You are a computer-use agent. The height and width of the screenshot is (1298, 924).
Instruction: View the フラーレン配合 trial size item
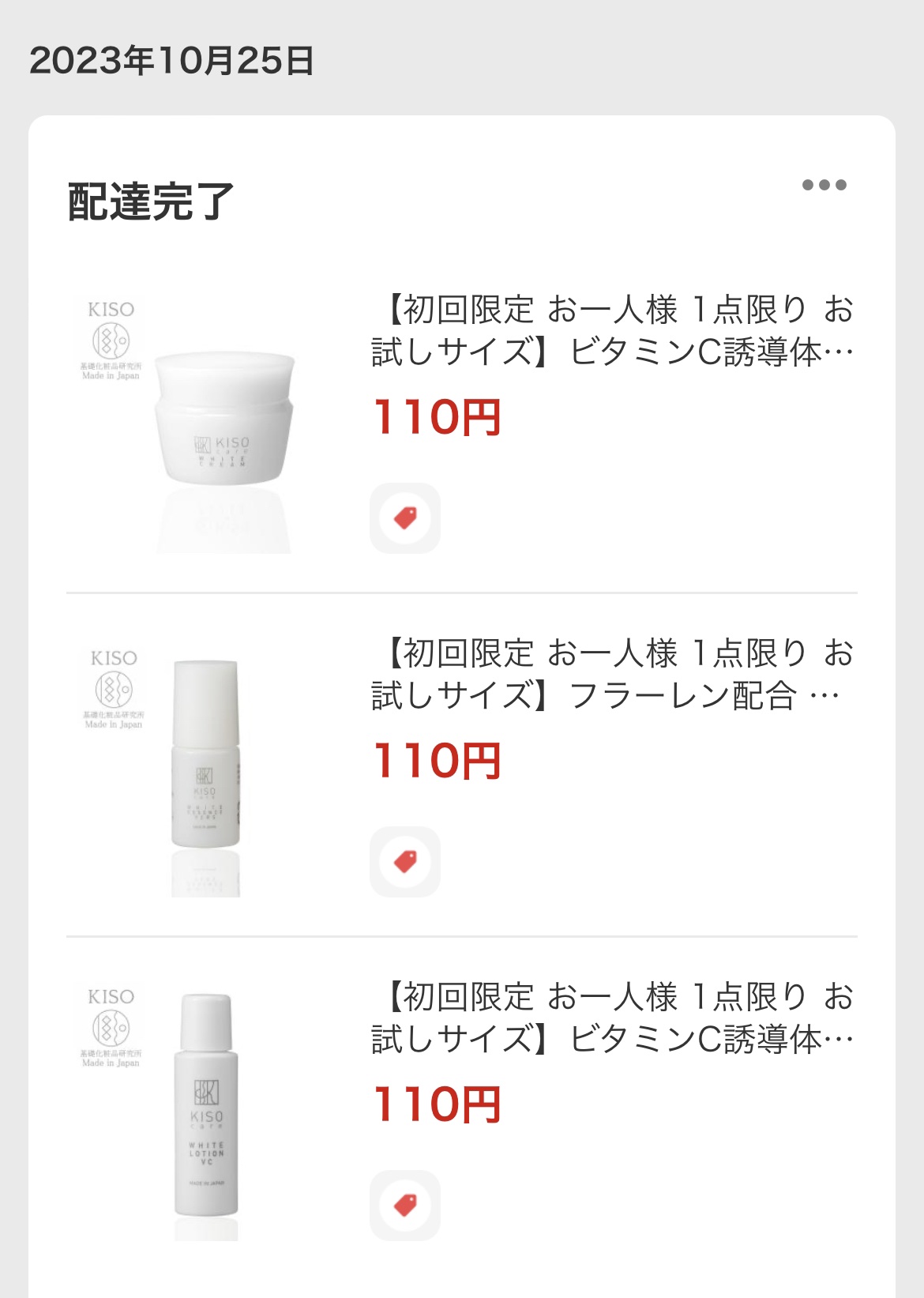[613, 675]
